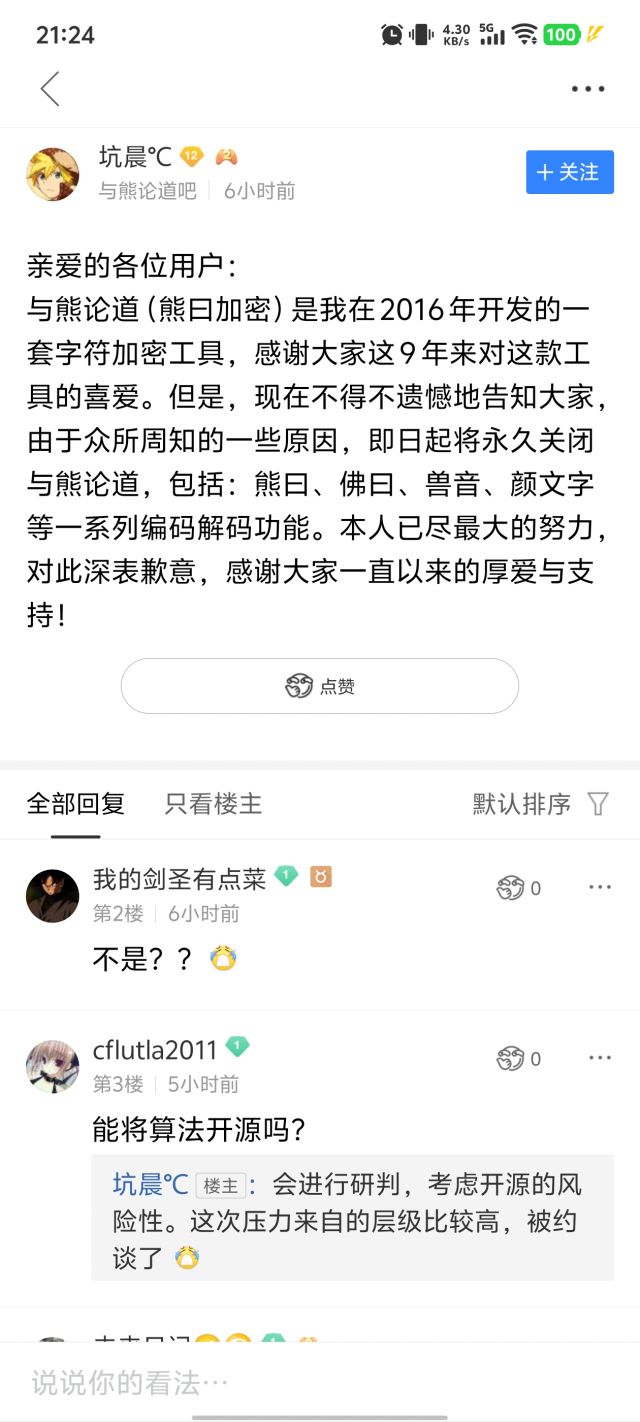Change reply order via 默认排序

click(x=540, y=803)
